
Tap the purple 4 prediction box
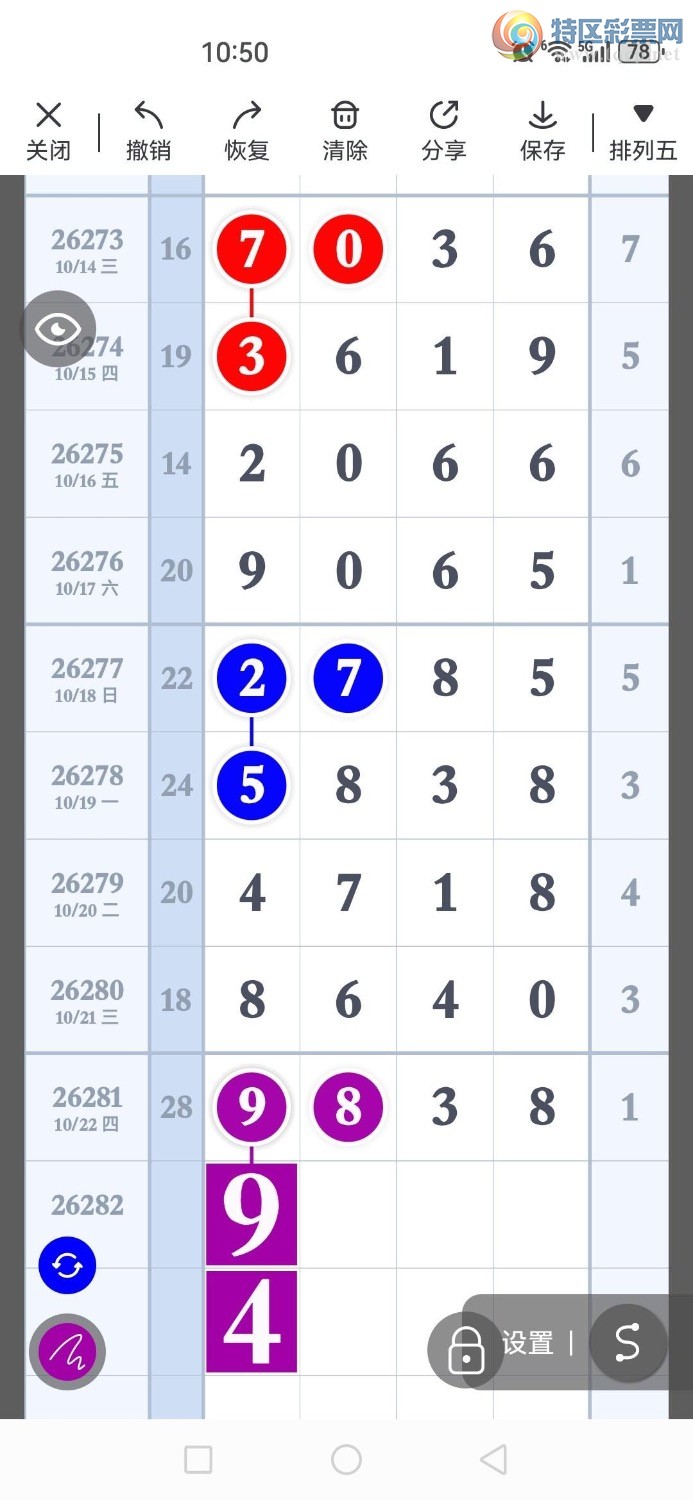252,1322
